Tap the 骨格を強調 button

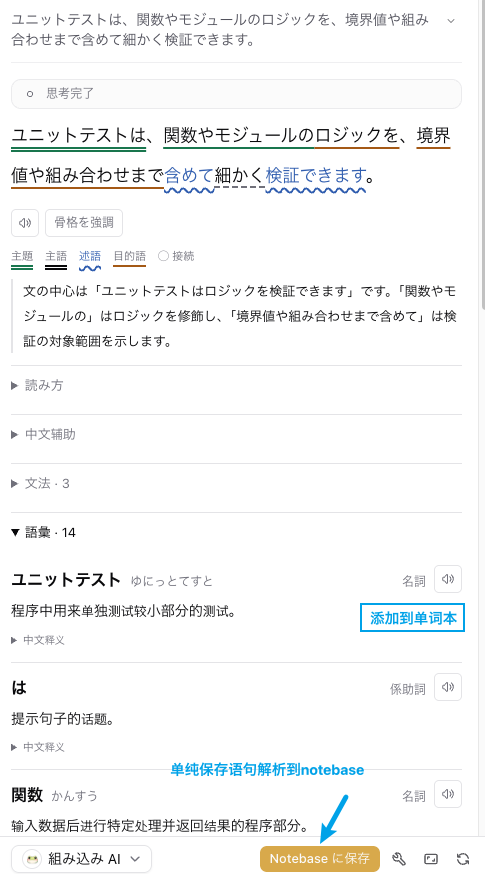pos(84,223)
